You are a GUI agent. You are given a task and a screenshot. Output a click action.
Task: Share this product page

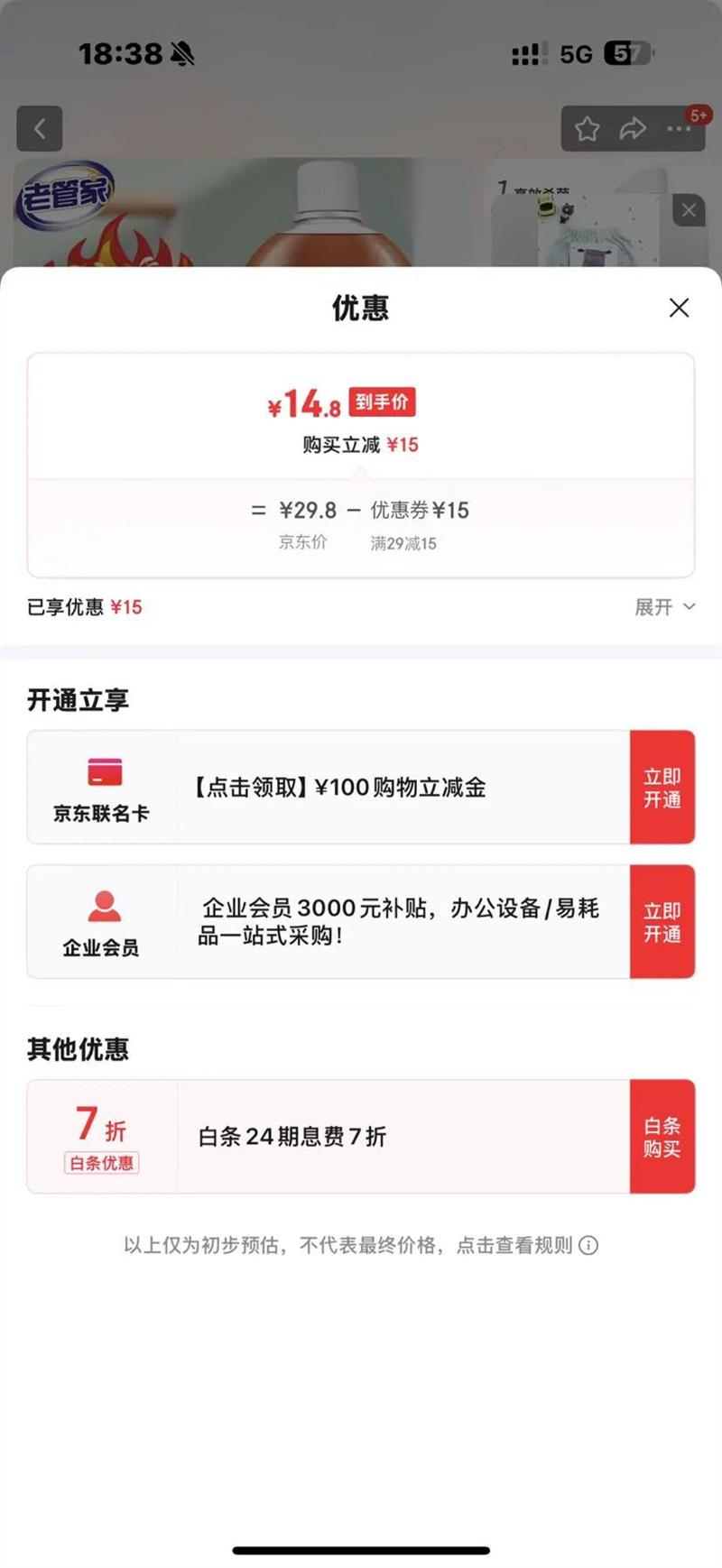tap(633, 129)
